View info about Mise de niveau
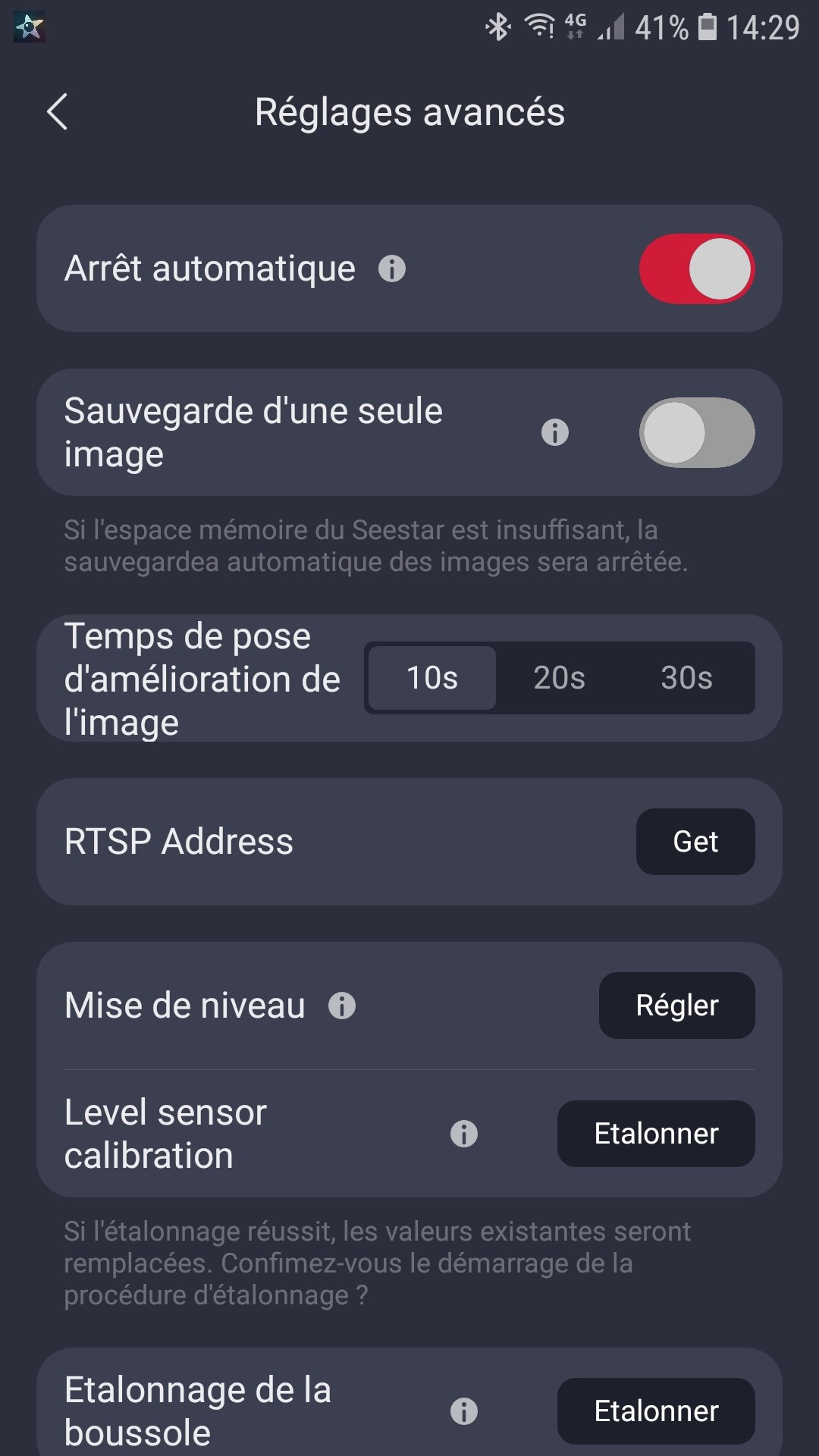Image resolution: width=819 pixels, height=1456 pixels. 342,1006
